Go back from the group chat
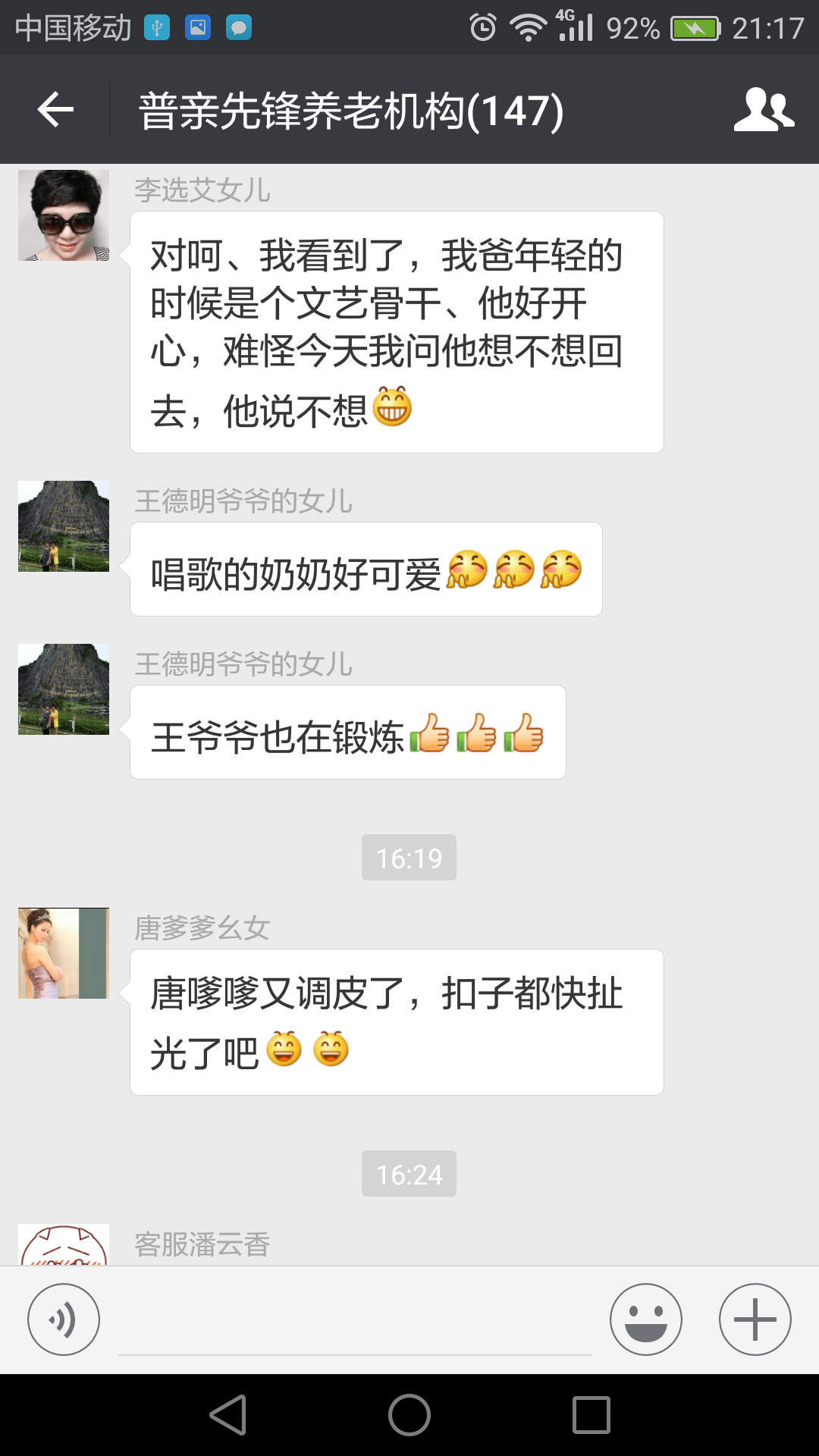819x1456 pixels. coord(55,110)
